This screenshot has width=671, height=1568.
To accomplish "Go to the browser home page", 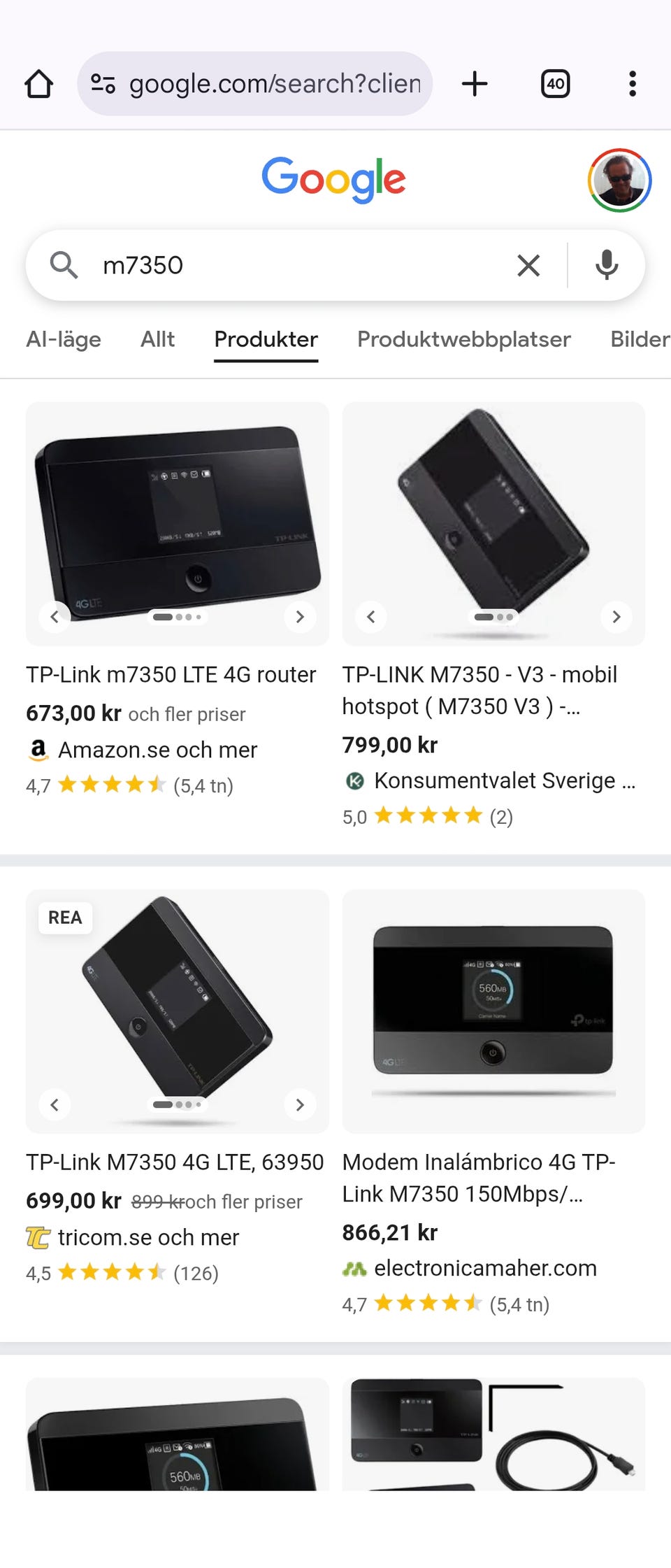I will tap(39, 84).
